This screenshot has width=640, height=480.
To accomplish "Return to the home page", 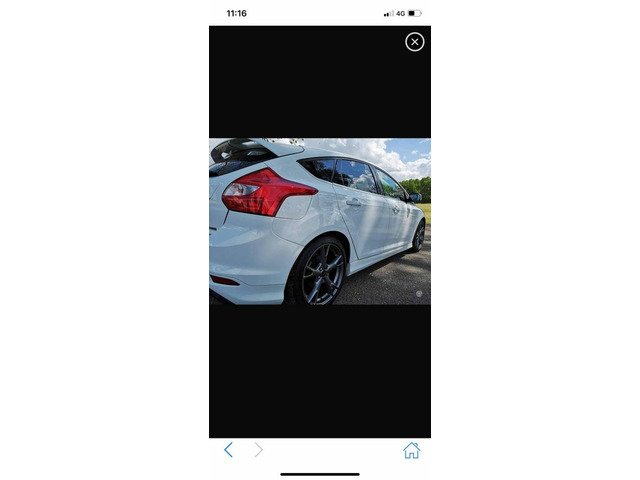I will pyautogui.click(x=411, y=450).
